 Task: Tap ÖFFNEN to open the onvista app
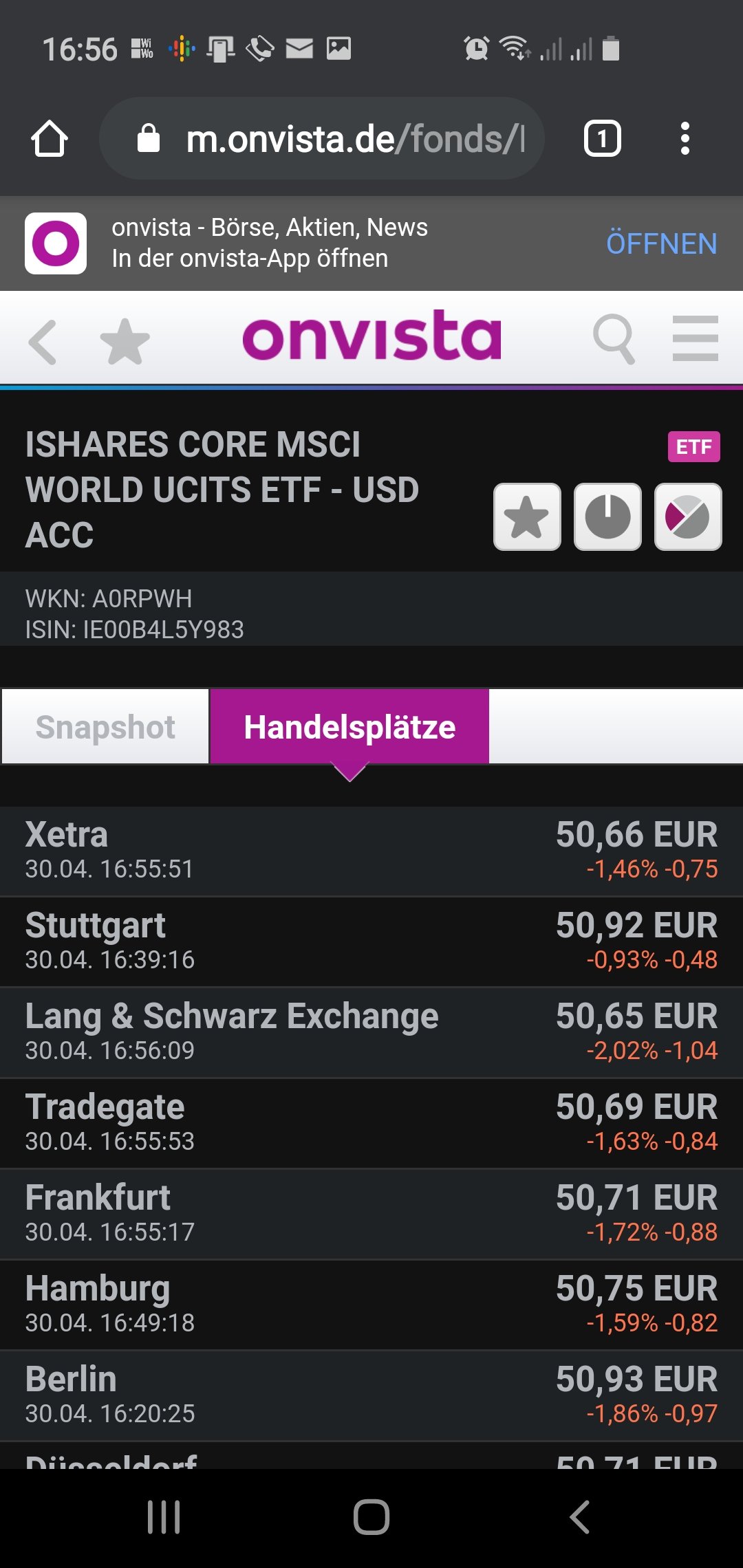tap(661, 243)
